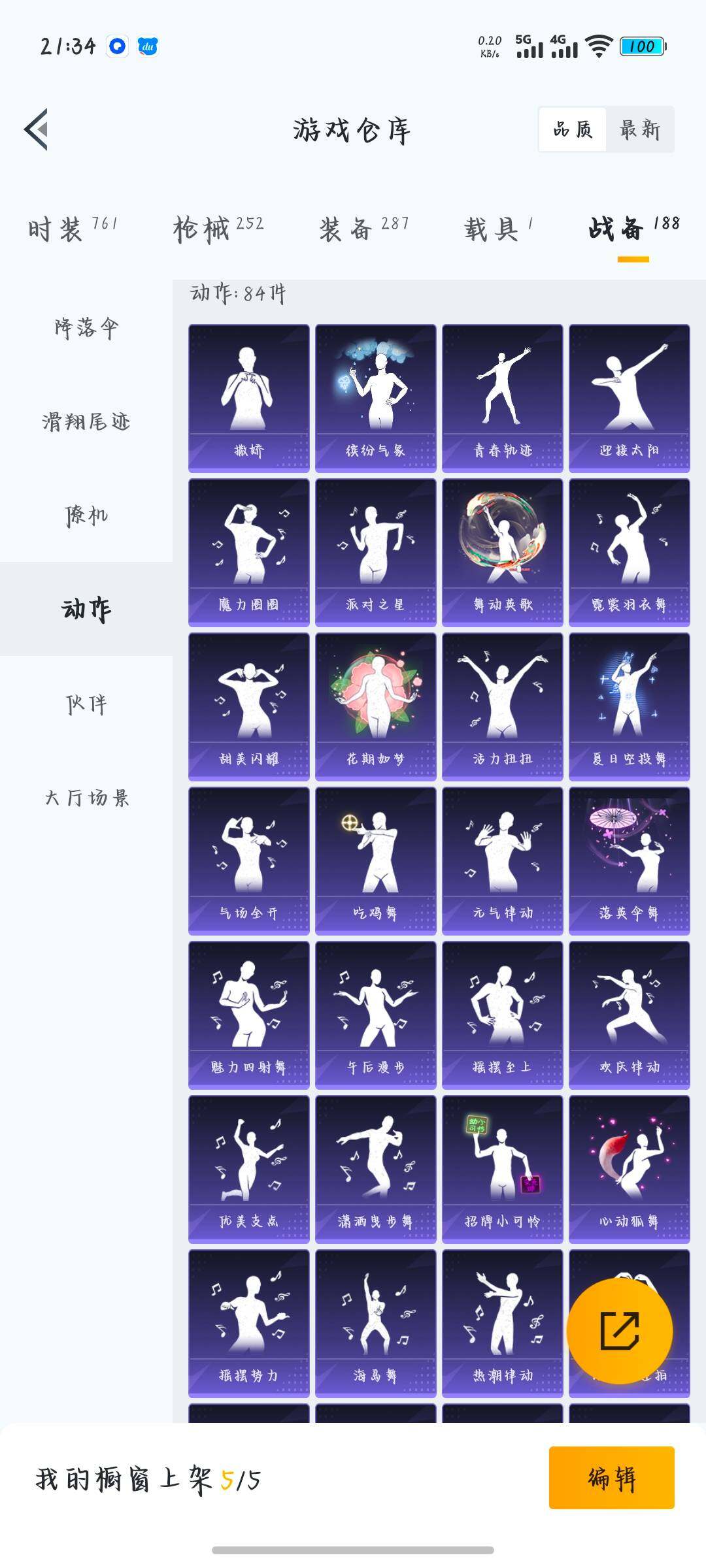Switch to the 时装 tab
The image size is (706, 1568).
[72, 229]
